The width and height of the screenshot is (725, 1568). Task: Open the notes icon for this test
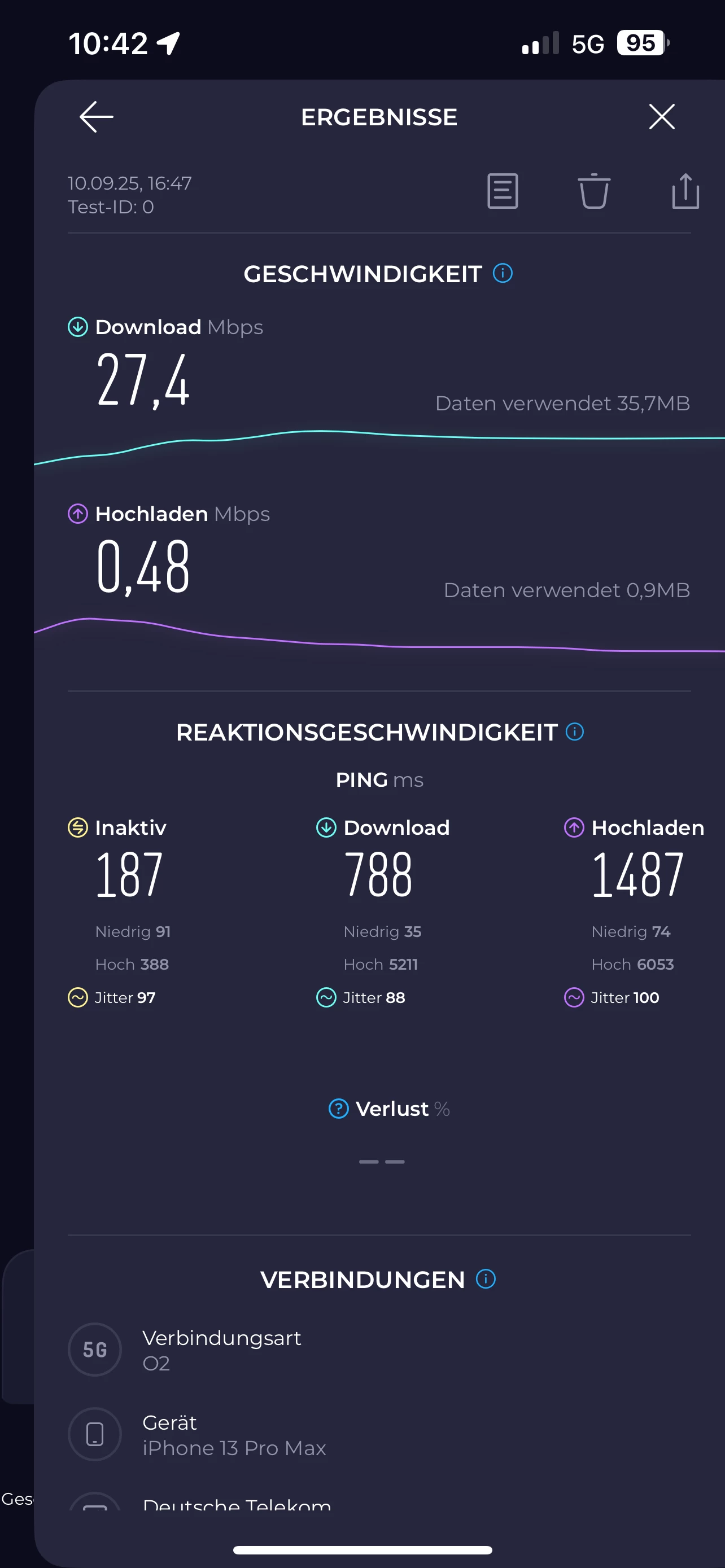502,191
